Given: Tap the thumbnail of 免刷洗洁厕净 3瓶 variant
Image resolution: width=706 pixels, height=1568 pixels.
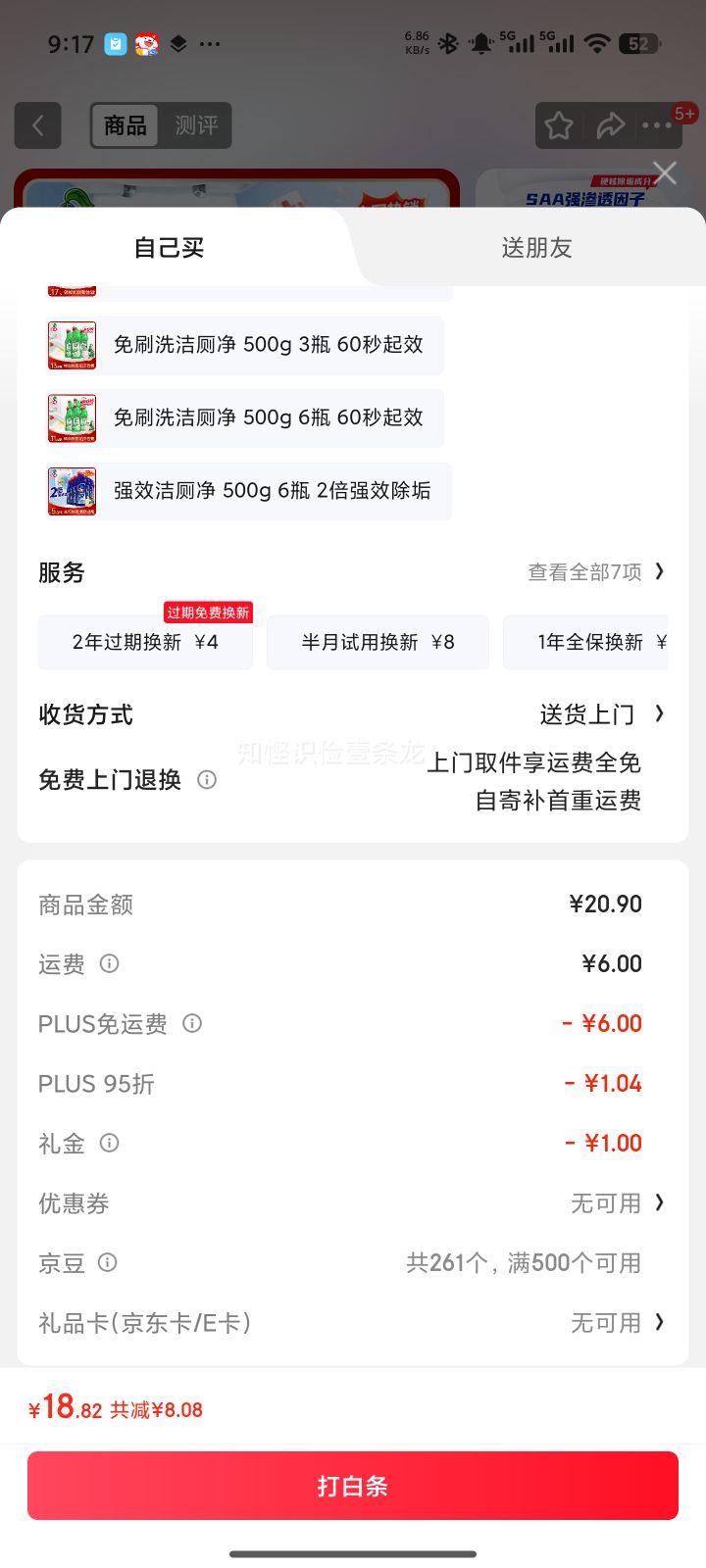Looking at the screenshot, I should (x=71, y=345).
